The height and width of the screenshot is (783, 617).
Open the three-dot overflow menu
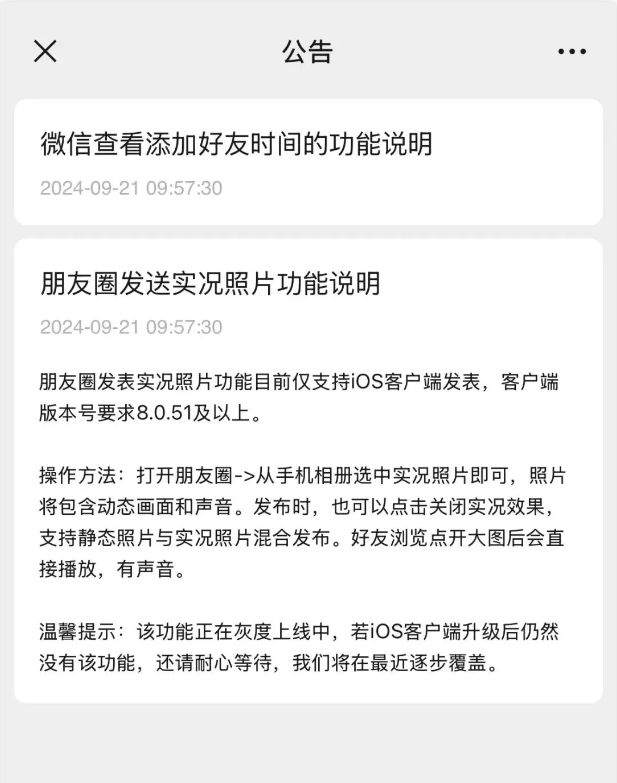(572, 52)
